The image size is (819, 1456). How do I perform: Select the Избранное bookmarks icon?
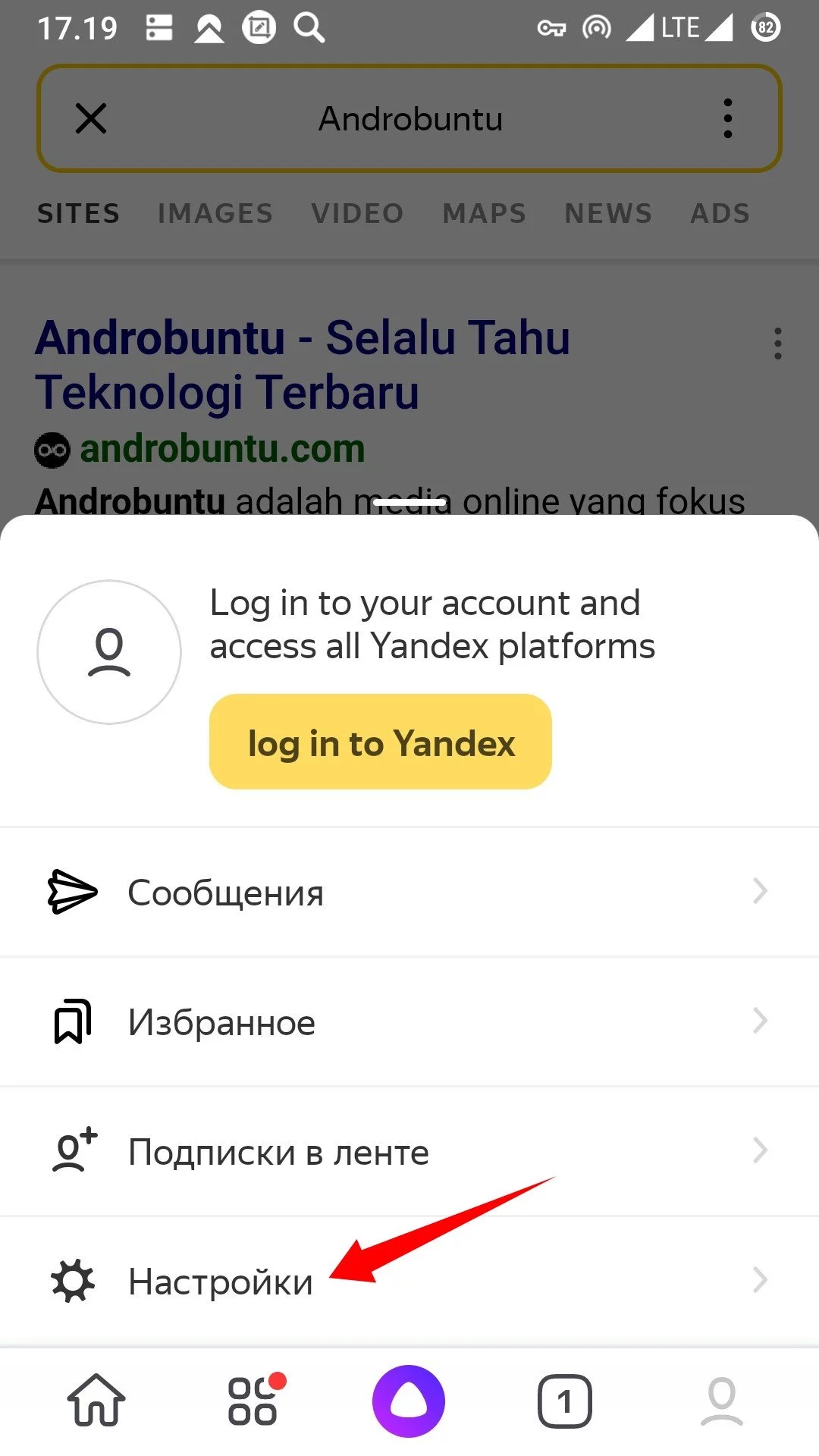pyautogui.click(x=72, y=1021)
